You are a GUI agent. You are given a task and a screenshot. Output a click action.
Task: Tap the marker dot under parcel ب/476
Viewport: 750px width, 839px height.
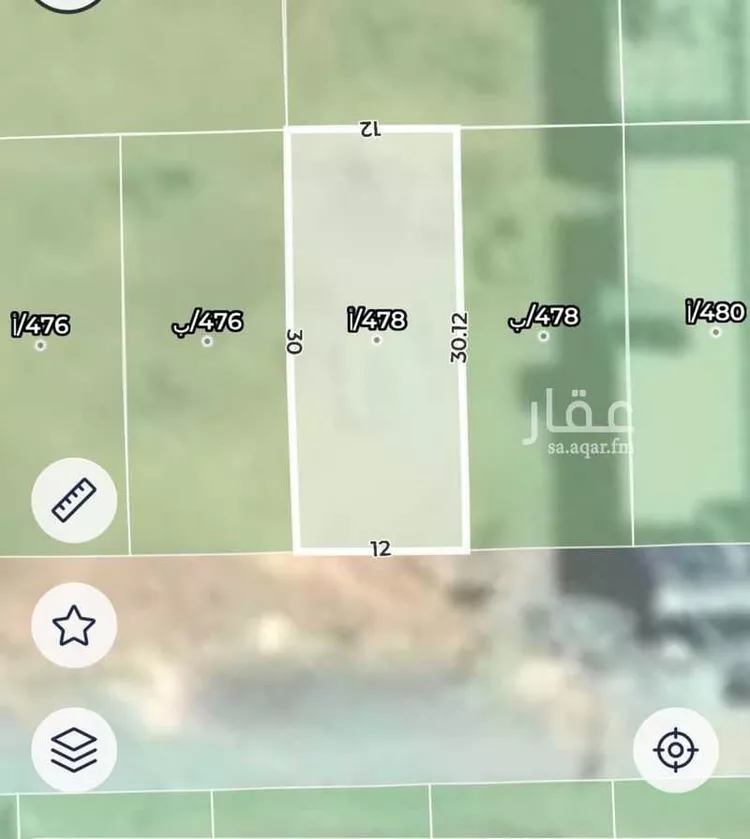[207, 340]
